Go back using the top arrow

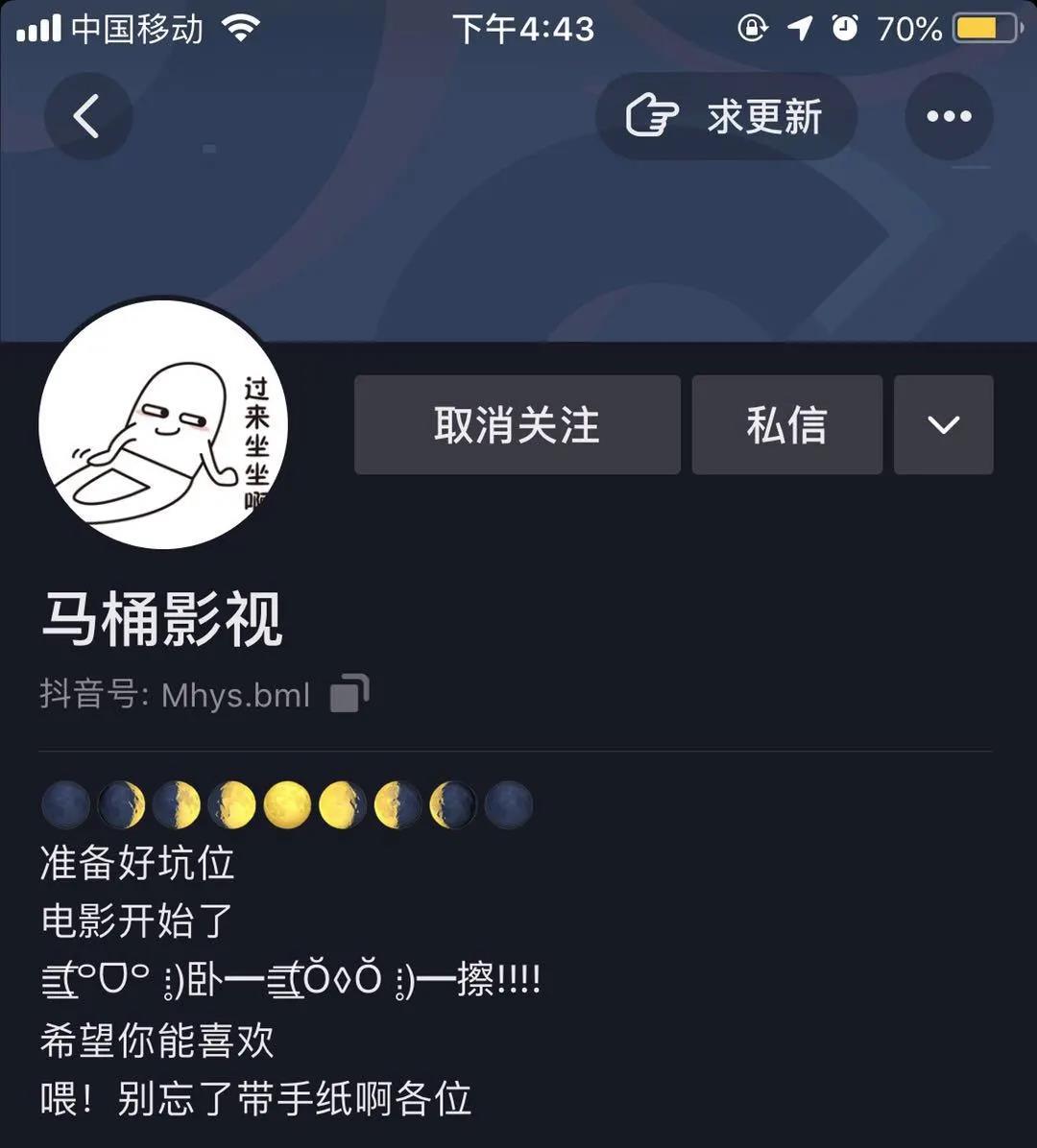(x=87, y=117)
